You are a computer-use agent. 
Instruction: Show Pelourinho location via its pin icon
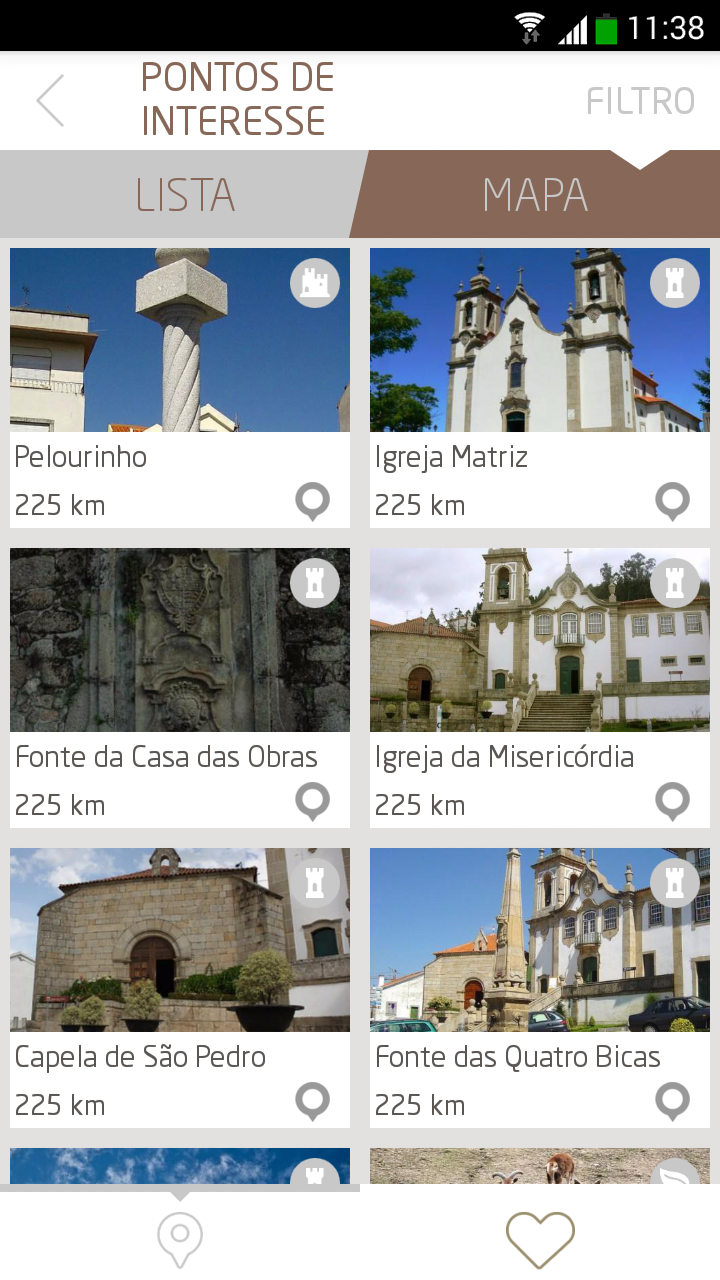point(313,502)
